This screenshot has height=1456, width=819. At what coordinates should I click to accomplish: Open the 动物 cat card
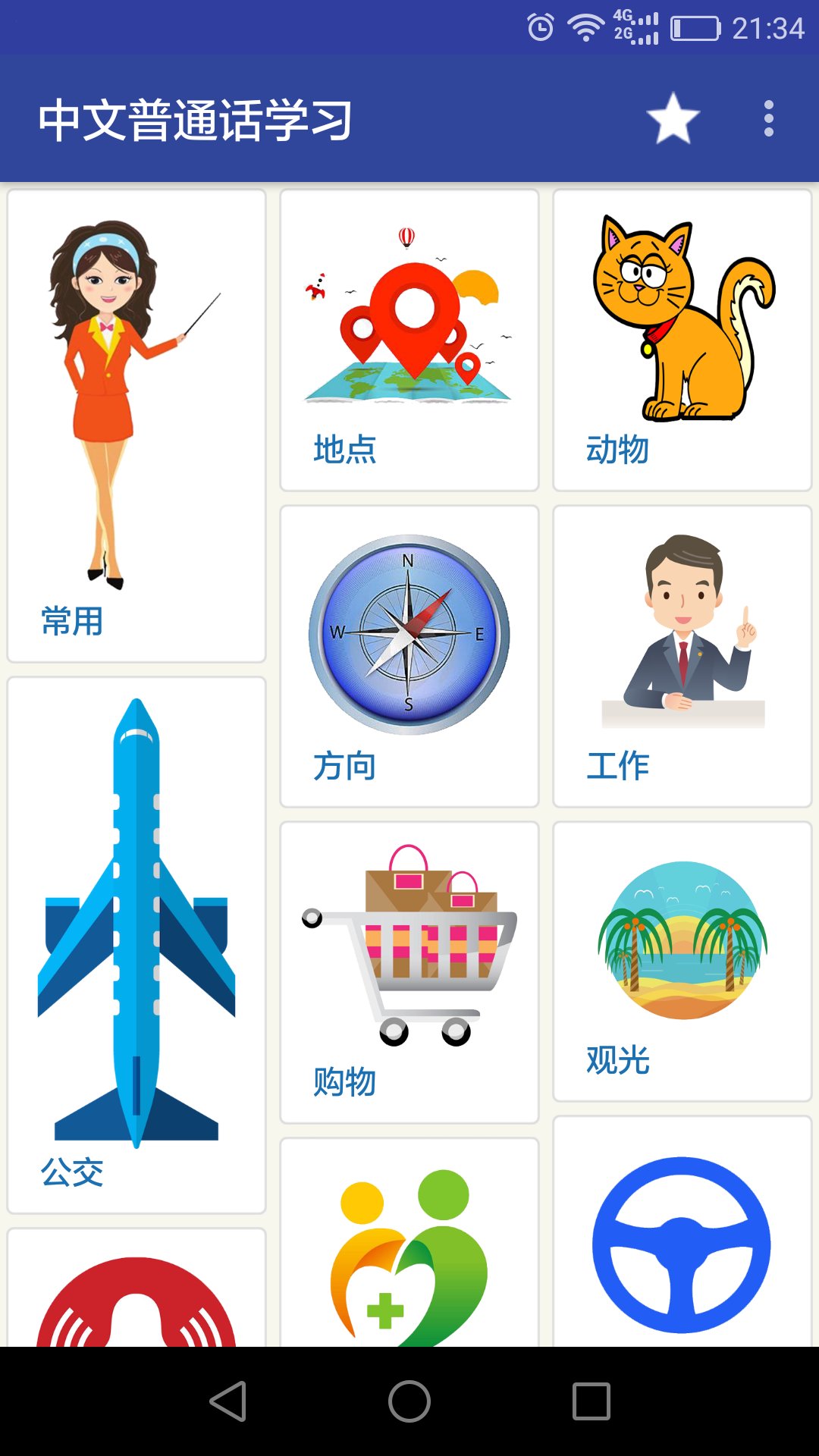tap(682, 340)
